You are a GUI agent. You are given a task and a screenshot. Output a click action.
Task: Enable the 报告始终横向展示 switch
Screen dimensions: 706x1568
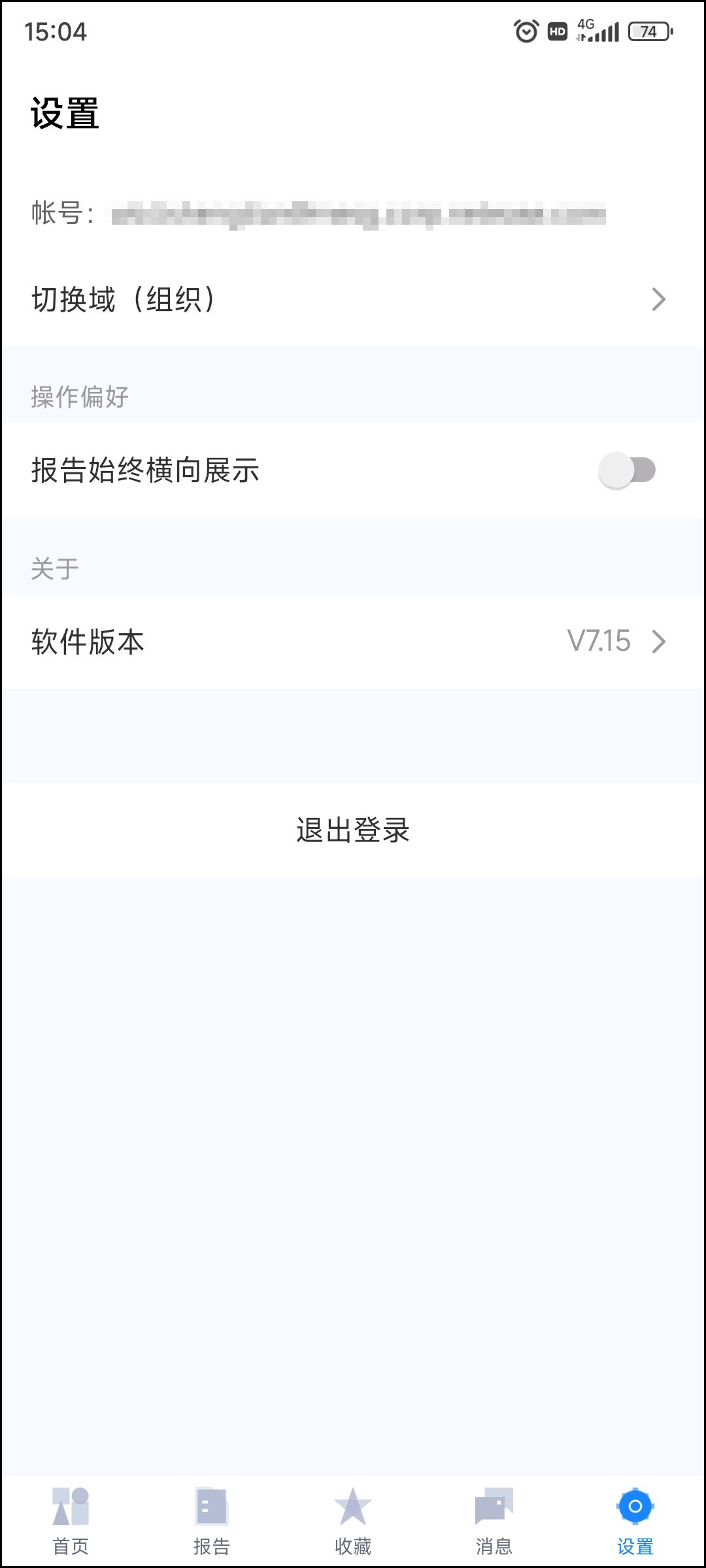point(626,470)
